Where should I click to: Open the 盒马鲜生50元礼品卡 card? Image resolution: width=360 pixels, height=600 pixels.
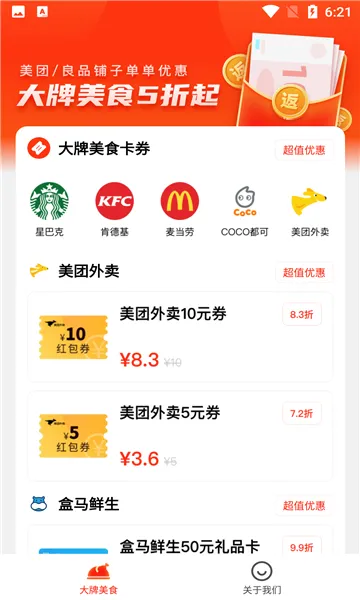(180, 540)
